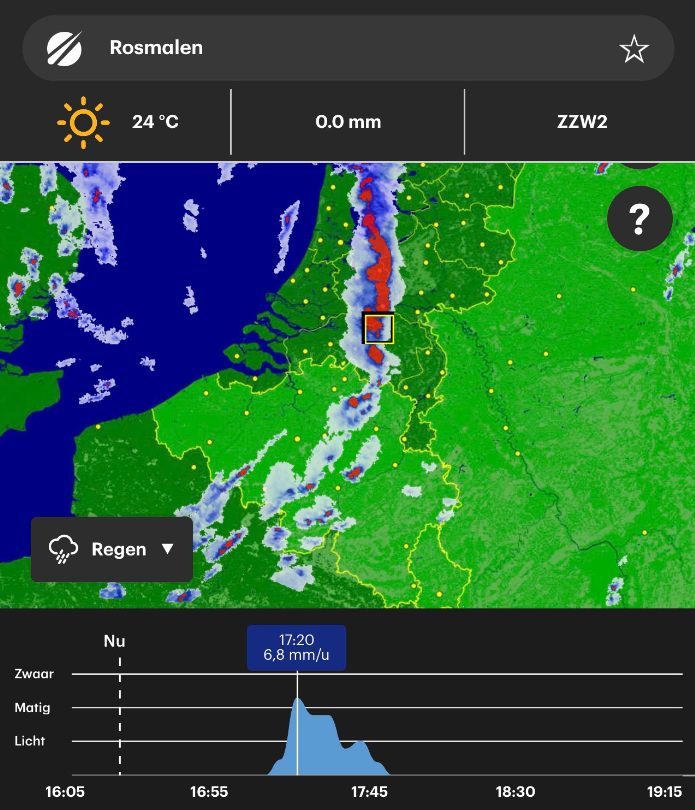Tap the 17:20 marker on rain graph
Viewport: 695px width, 810px height.
[x=297, y=648]
